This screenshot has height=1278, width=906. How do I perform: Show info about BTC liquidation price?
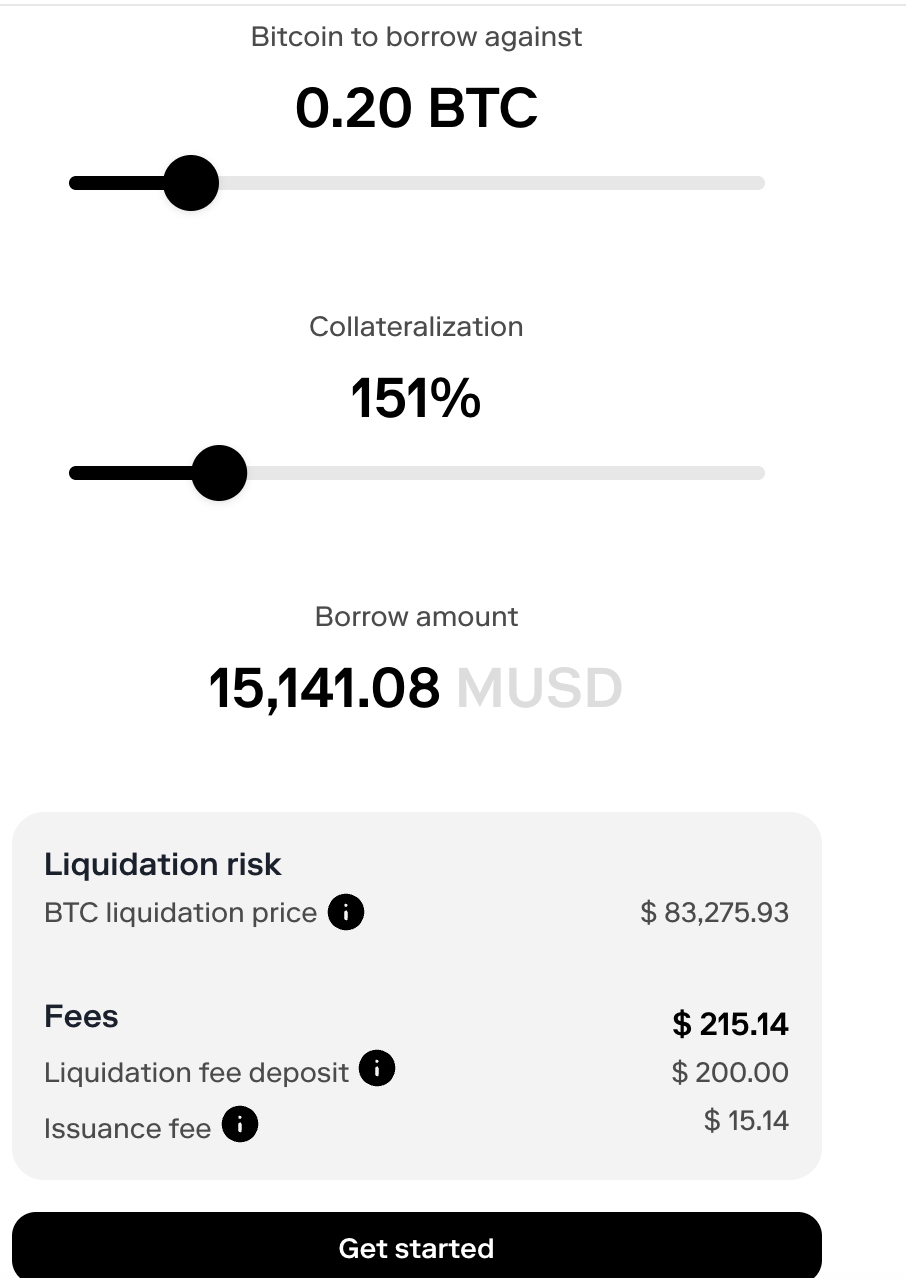coord(346,912)
